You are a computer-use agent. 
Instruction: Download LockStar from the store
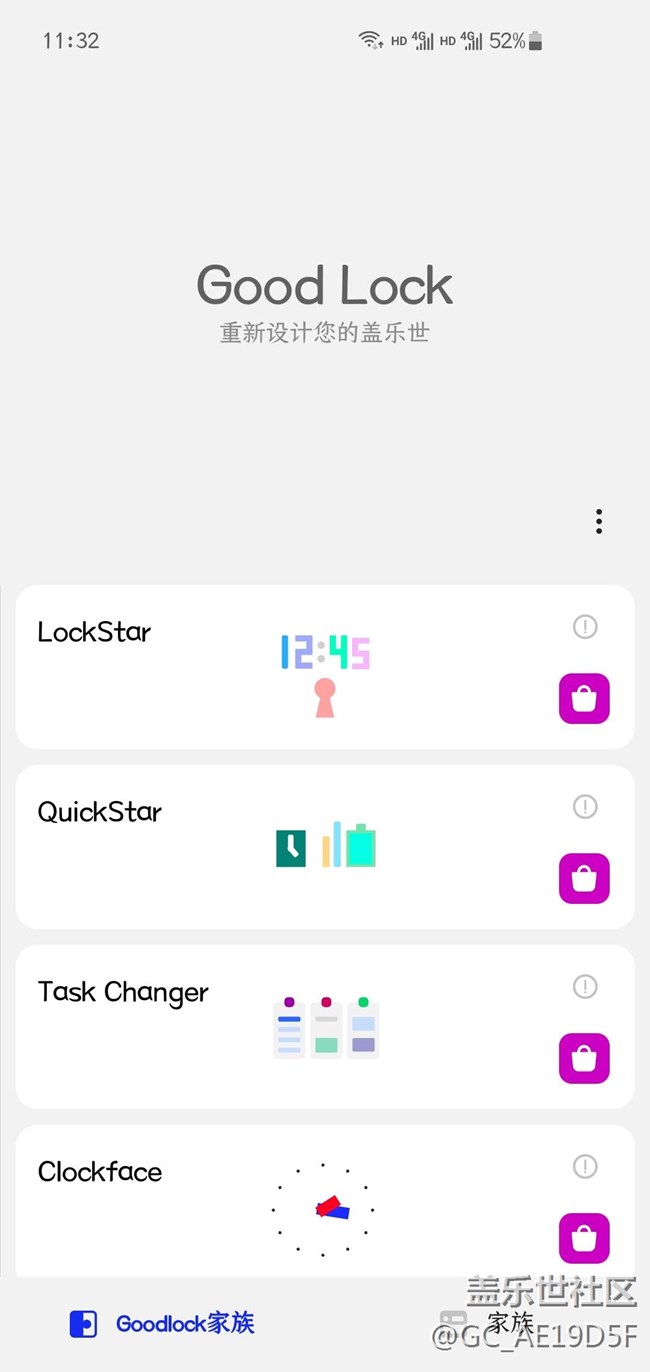(x=584, y=698)
